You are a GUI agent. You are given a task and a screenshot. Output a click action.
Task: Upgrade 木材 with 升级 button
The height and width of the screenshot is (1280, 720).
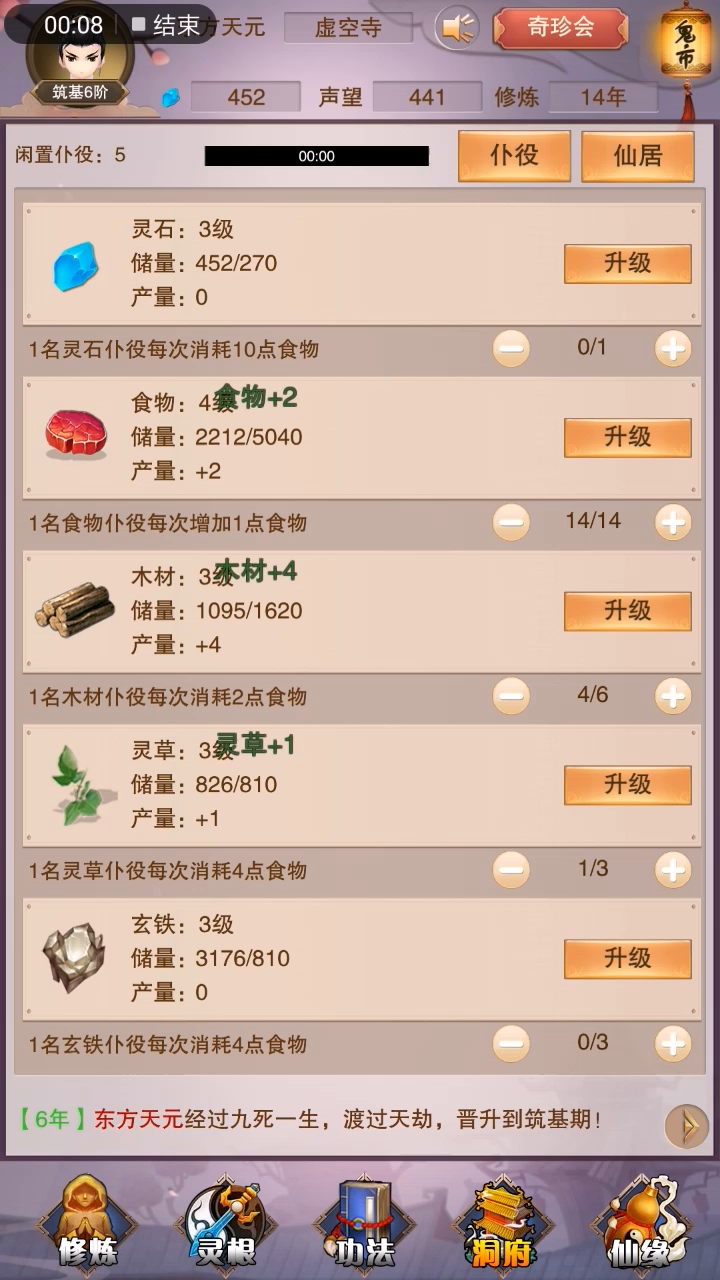click(x=627, y=610)
